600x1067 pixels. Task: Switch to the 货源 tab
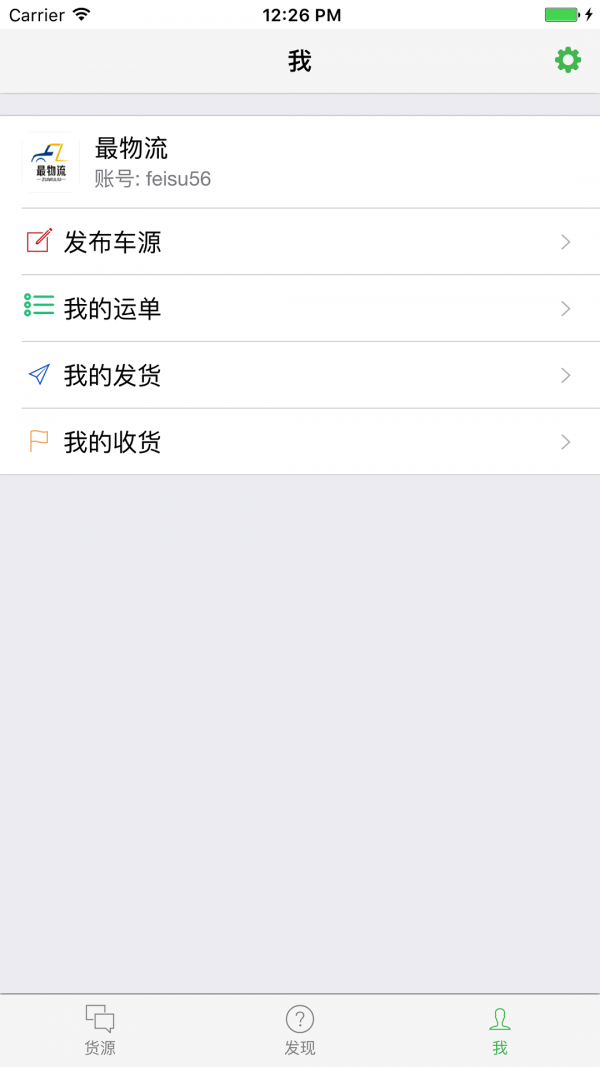pos(100,1030)
